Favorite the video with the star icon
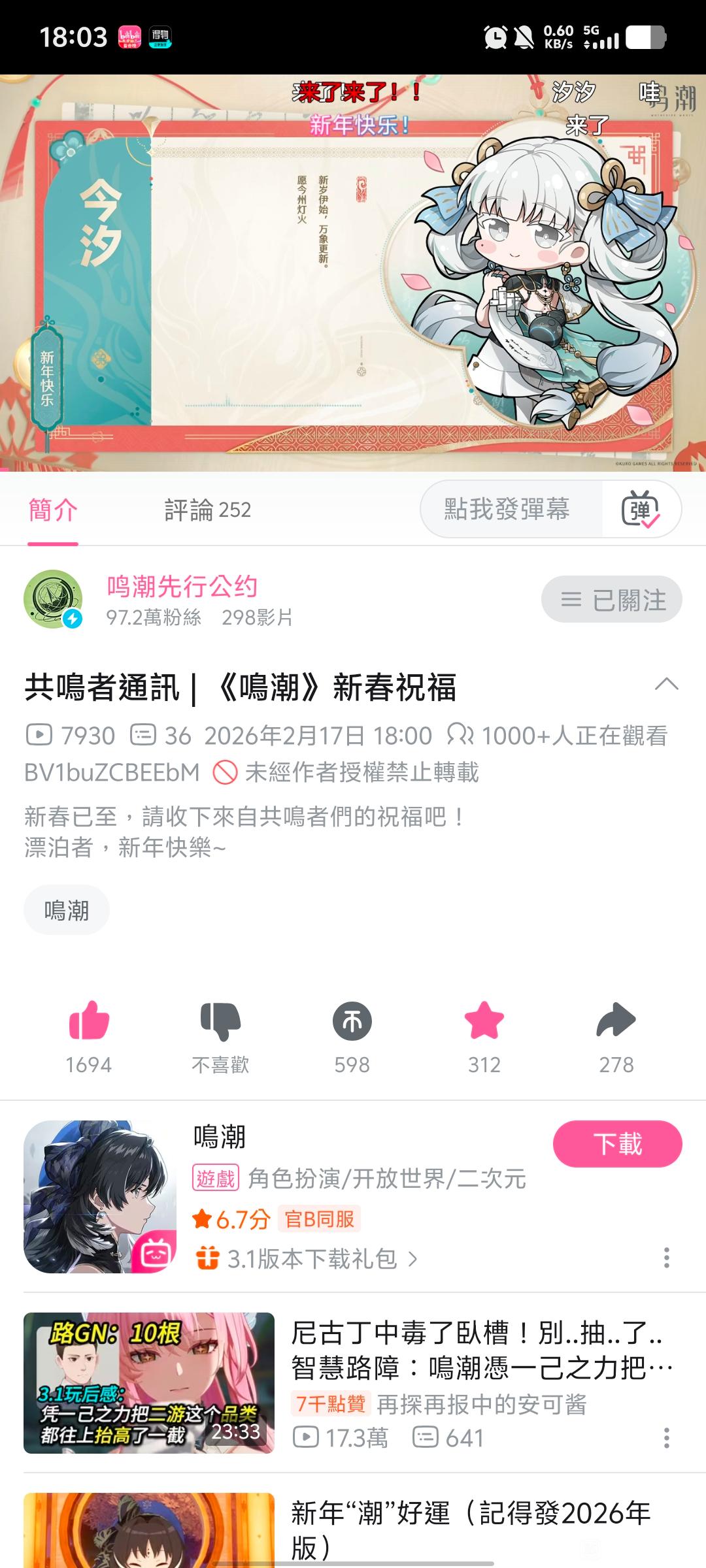The height and width of the screenshot is (1568, 706). tap(484, 1021)
